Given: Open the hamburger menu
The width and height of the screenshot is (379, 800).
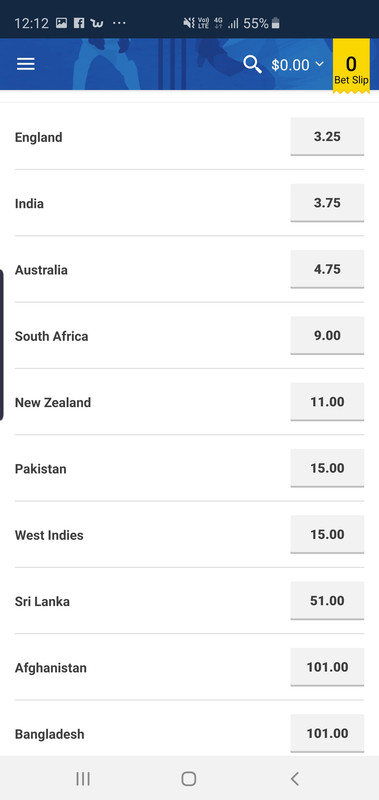Looking at the screenshot, I should 26,64.
